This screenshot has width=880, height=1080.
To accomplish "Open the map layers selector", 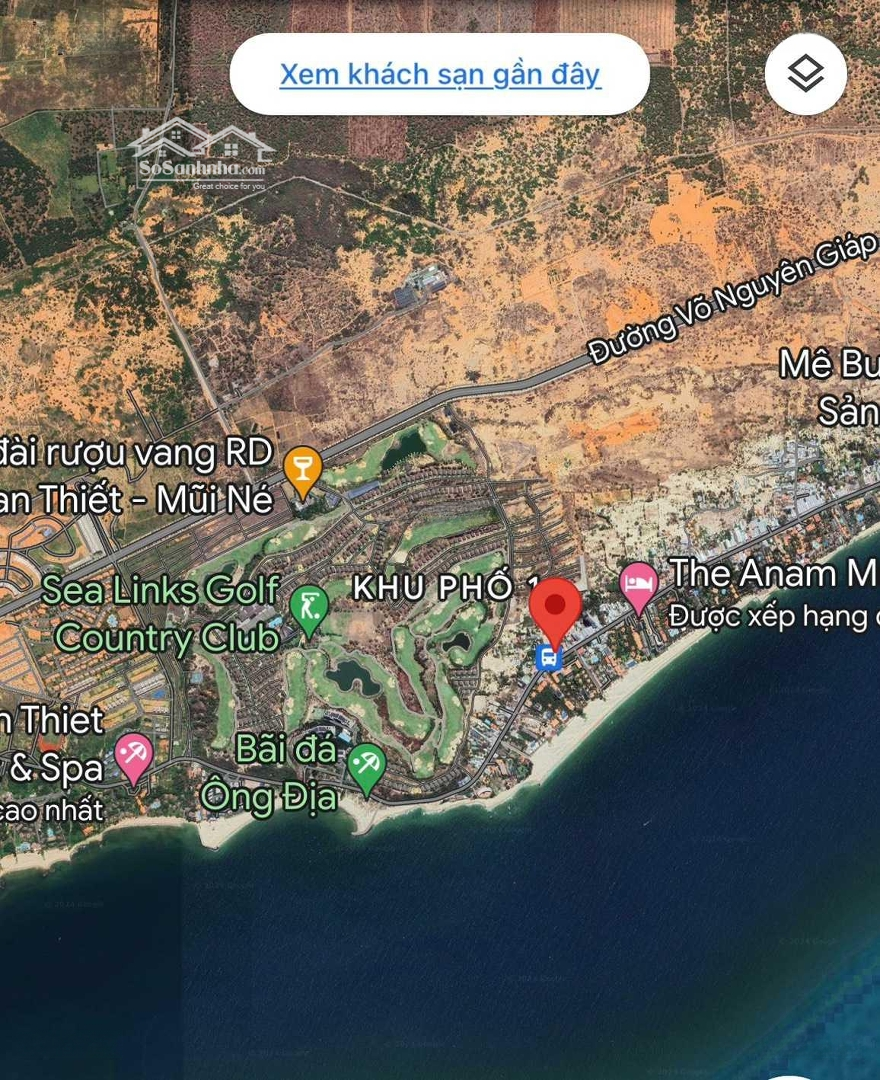I will pyautogui.click(x=805, y=74).
